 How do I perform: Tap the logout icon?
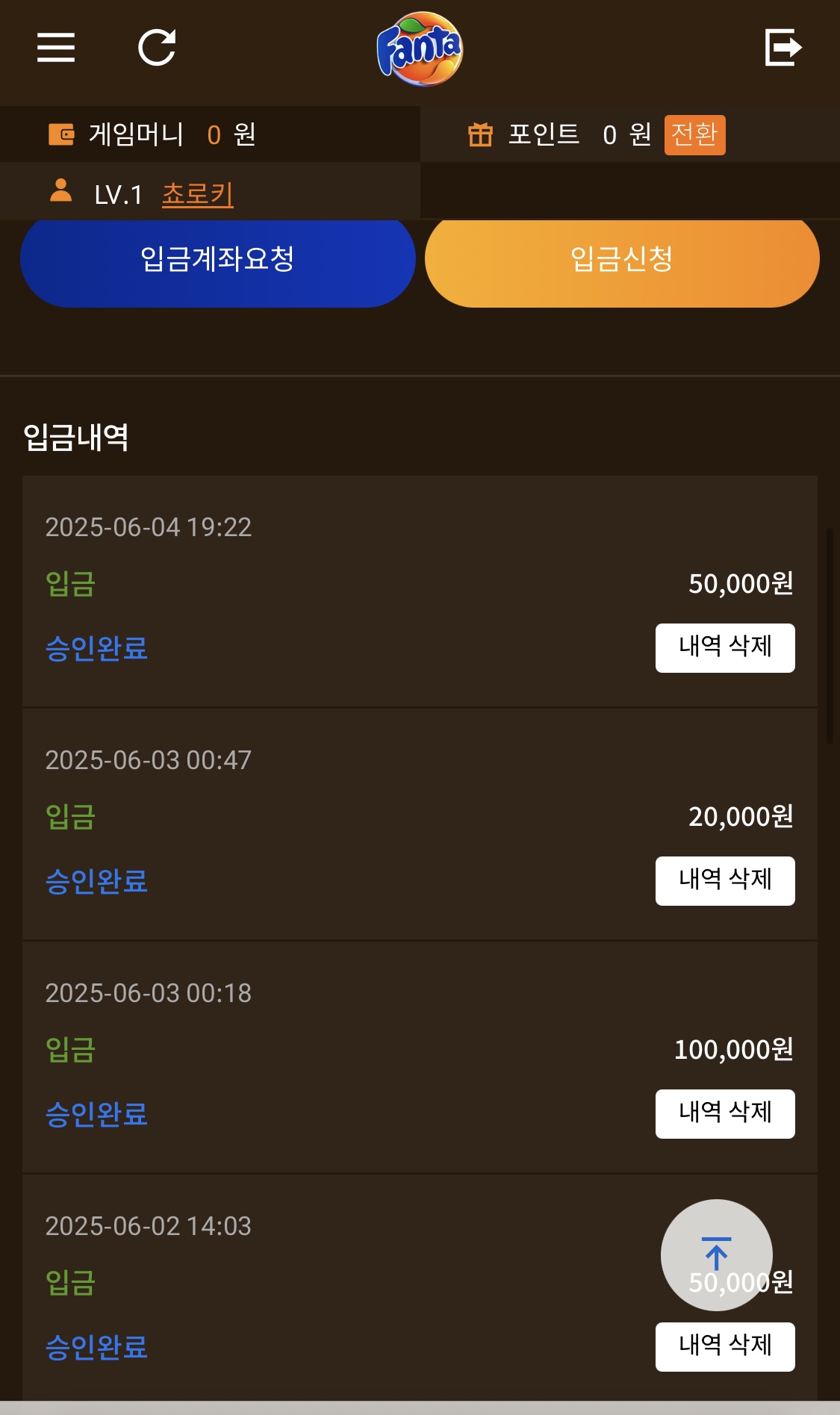coord(783,48)
